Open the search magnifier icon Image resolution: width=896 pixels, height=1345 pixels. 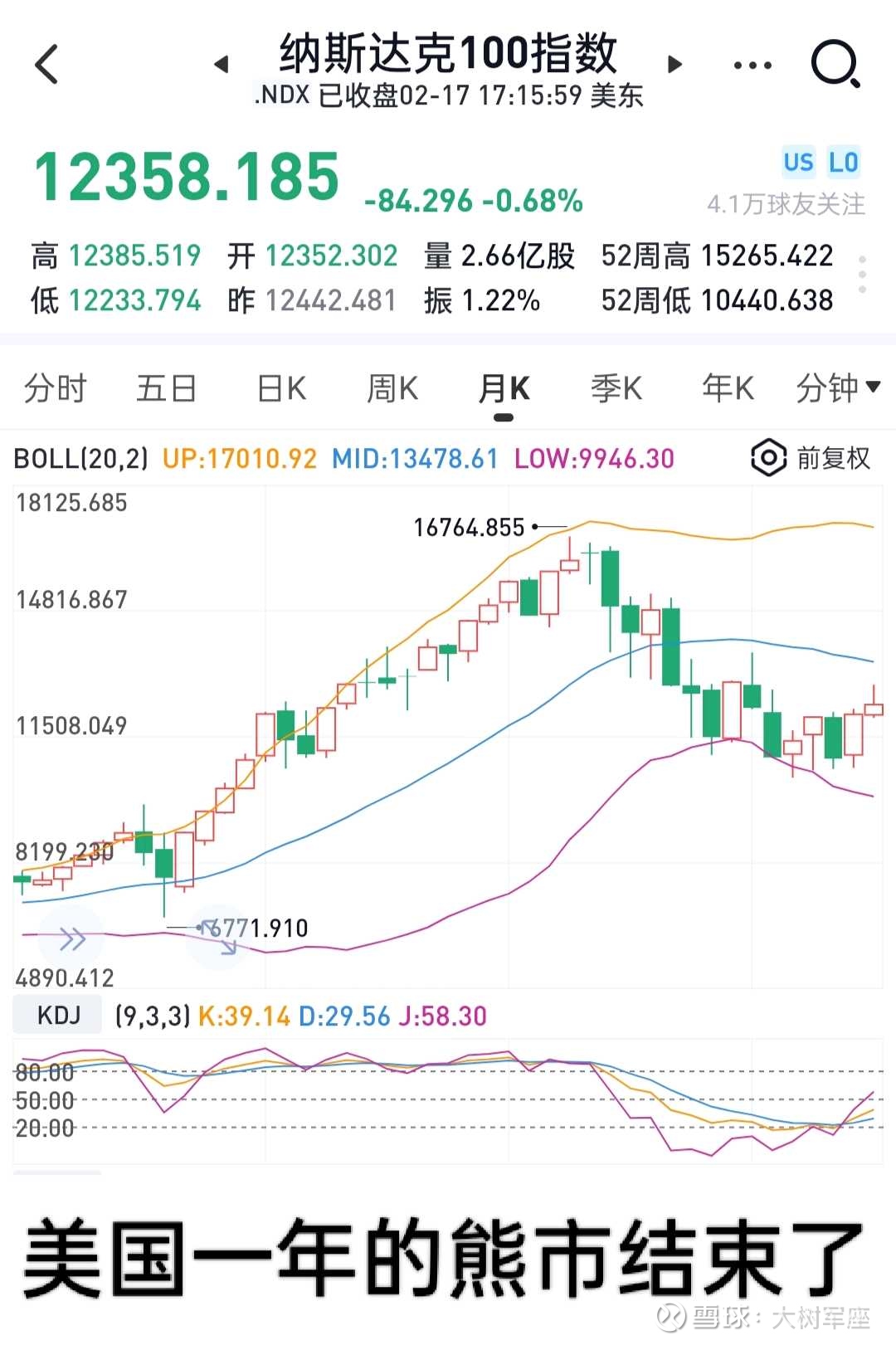(837, 64)
